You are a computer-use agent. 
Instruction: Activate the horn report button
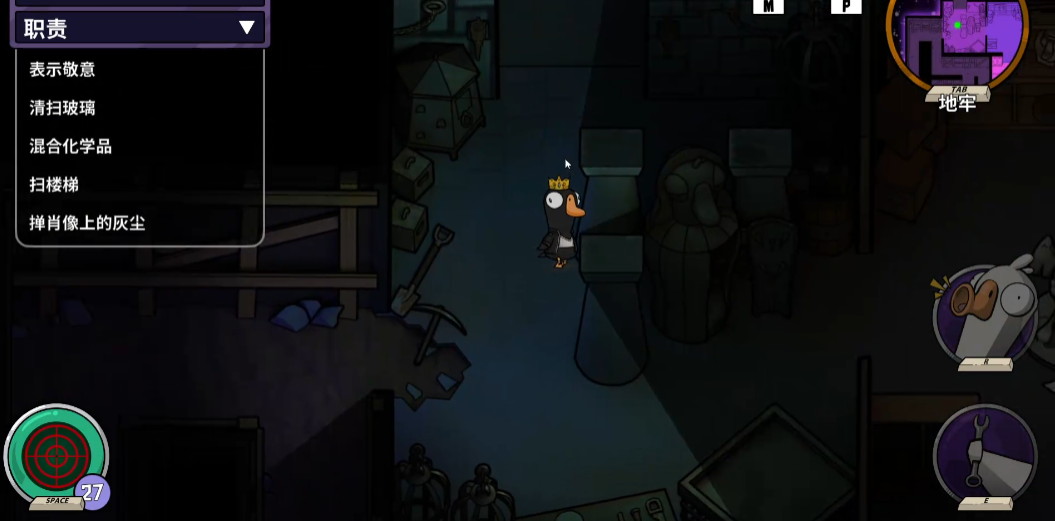coord(982,314)
